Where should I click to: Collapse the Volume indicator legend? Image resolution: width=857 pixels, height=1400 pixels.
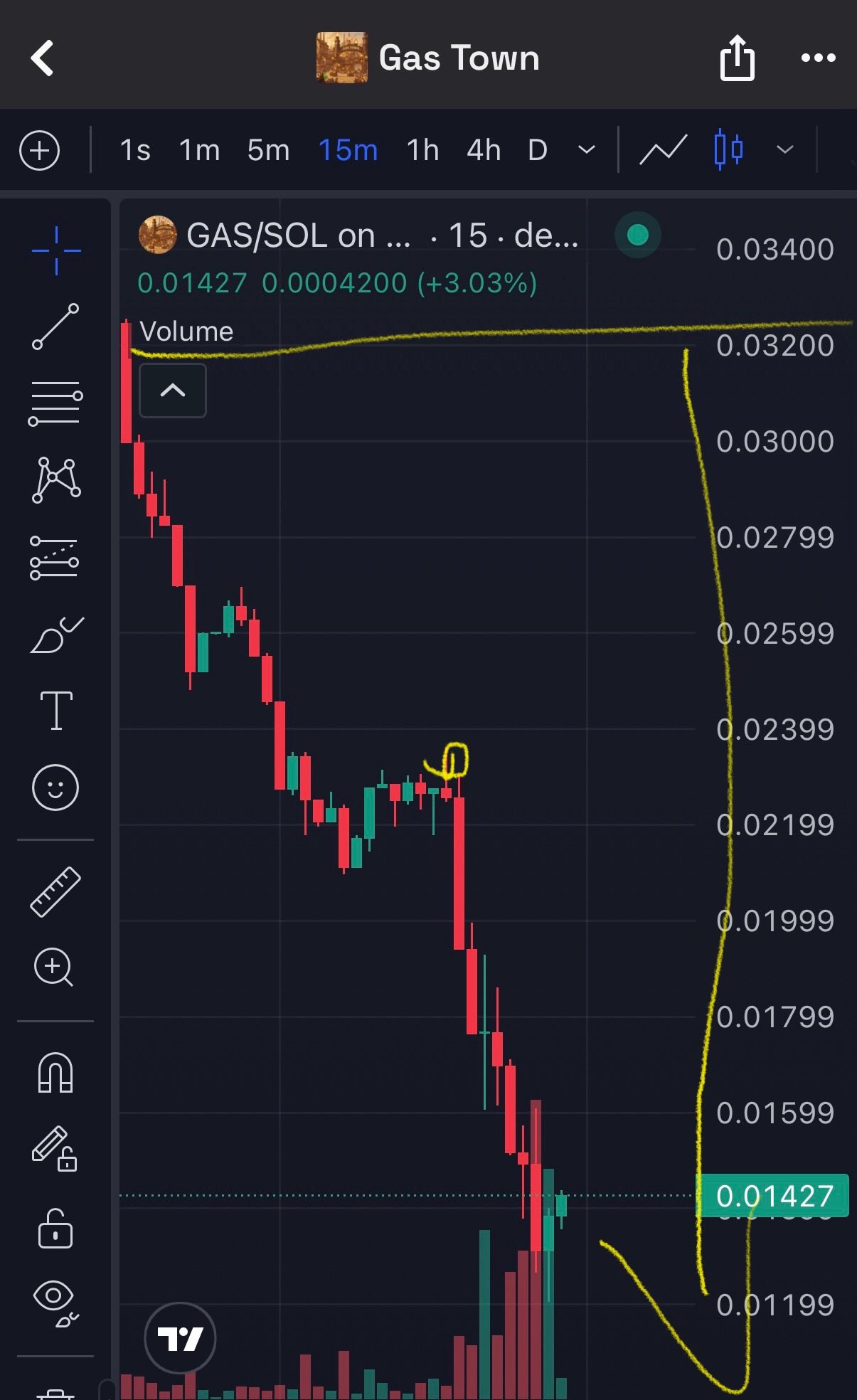point(173,390)
